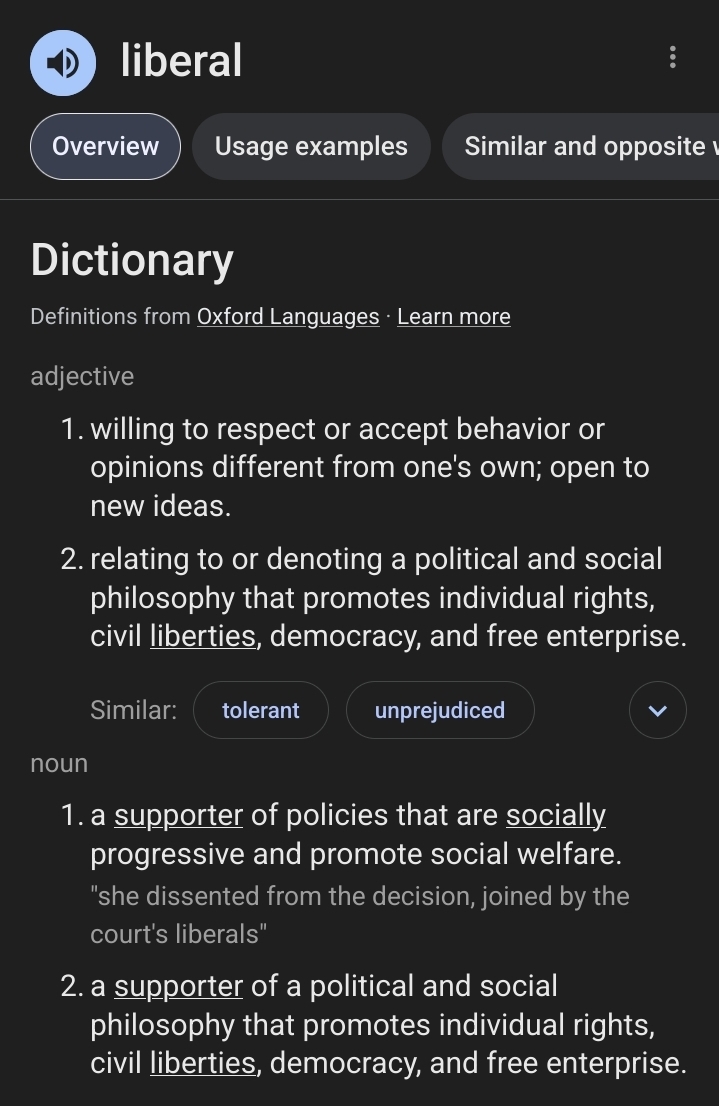Screen dimensions: 719x1106
Task: Open the three-dot overflow menu
Action: coord(672,58)
